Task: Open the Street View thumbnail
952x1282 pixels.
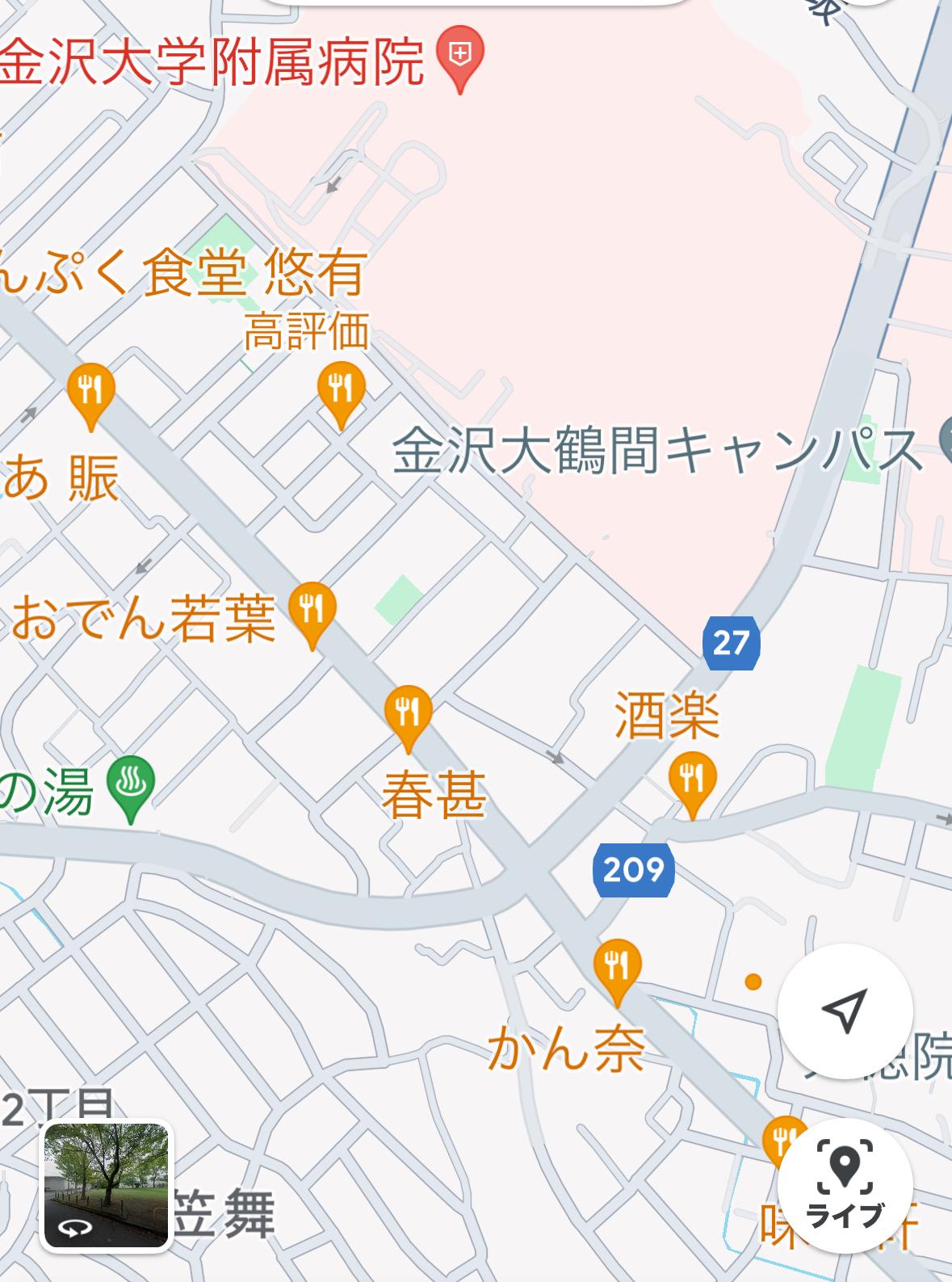Action: pos(107,1185)
